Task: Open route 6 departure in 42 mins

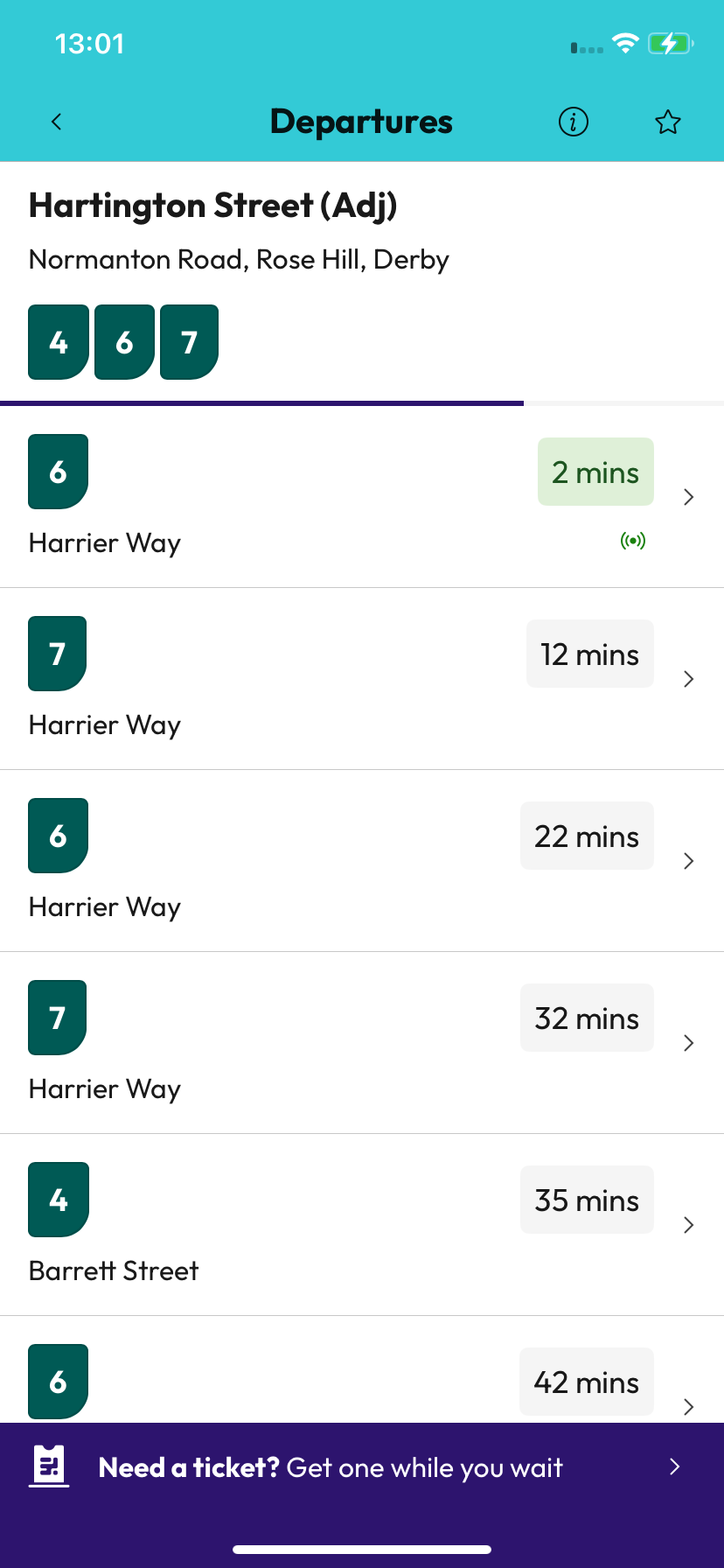Action: 362,1382
